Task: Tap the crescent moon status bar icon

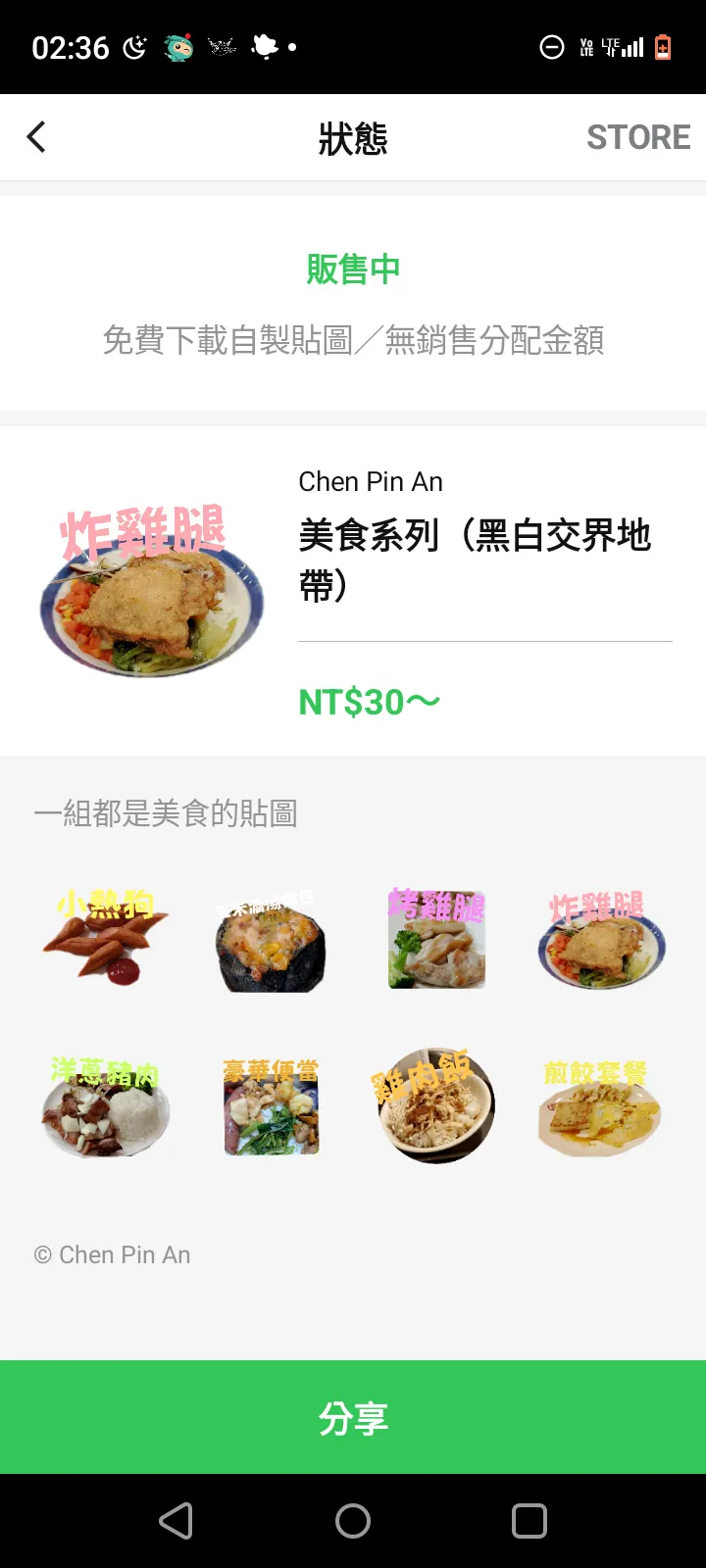Action: tap(134, 46)
